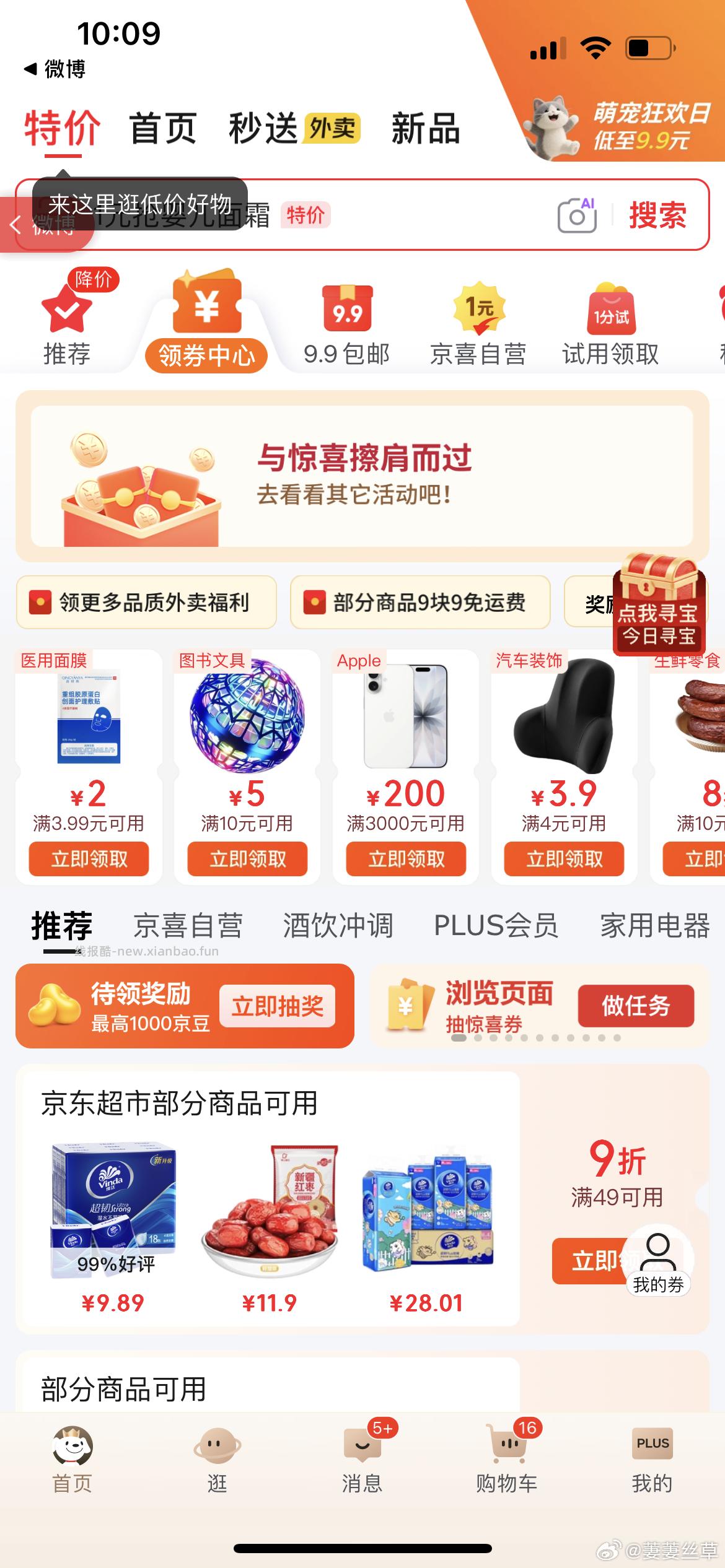The height and width of the screenshot is (1568, 725).
Task: Return to 微博 using the top-left back link
Action: (56, 70)
